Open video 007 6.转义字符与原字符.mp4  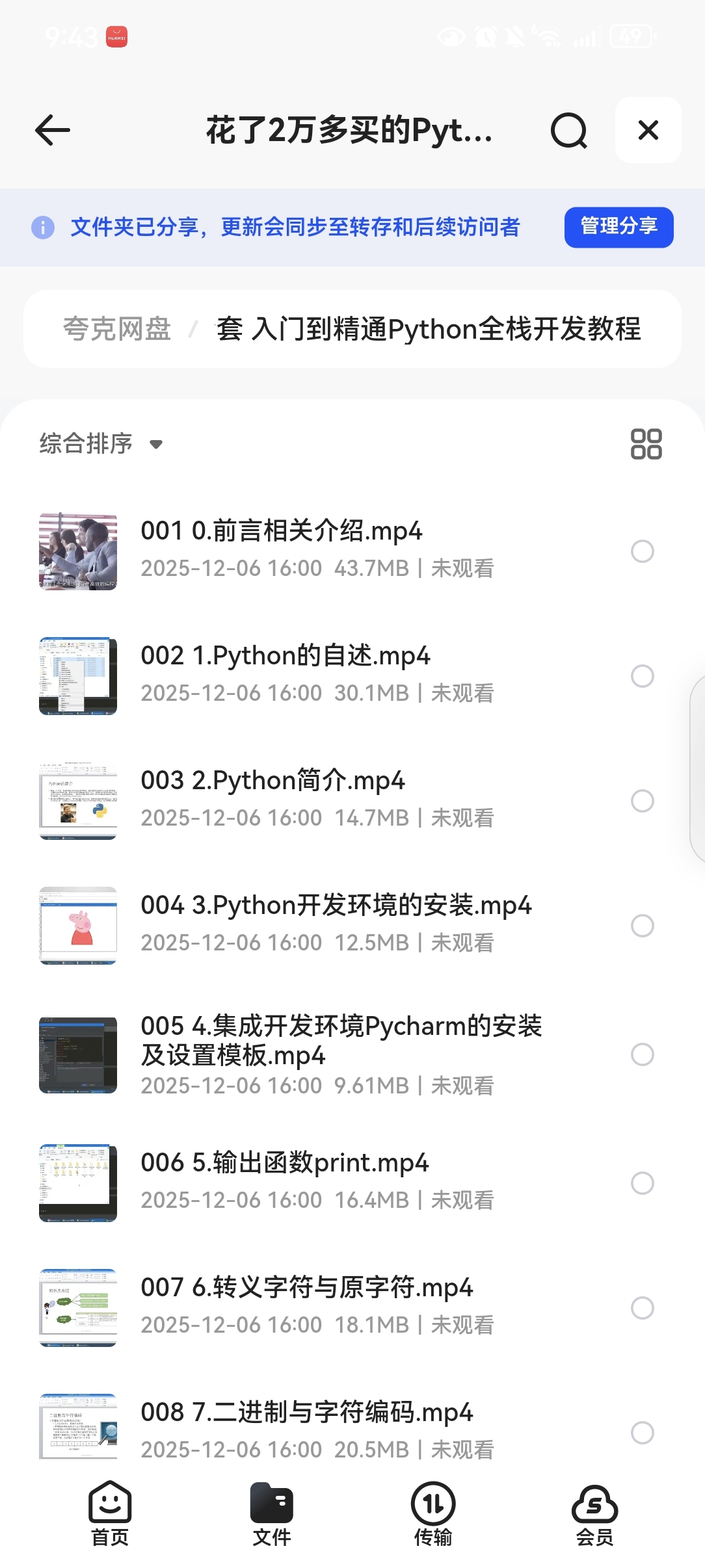click(x=307, y=1288)
